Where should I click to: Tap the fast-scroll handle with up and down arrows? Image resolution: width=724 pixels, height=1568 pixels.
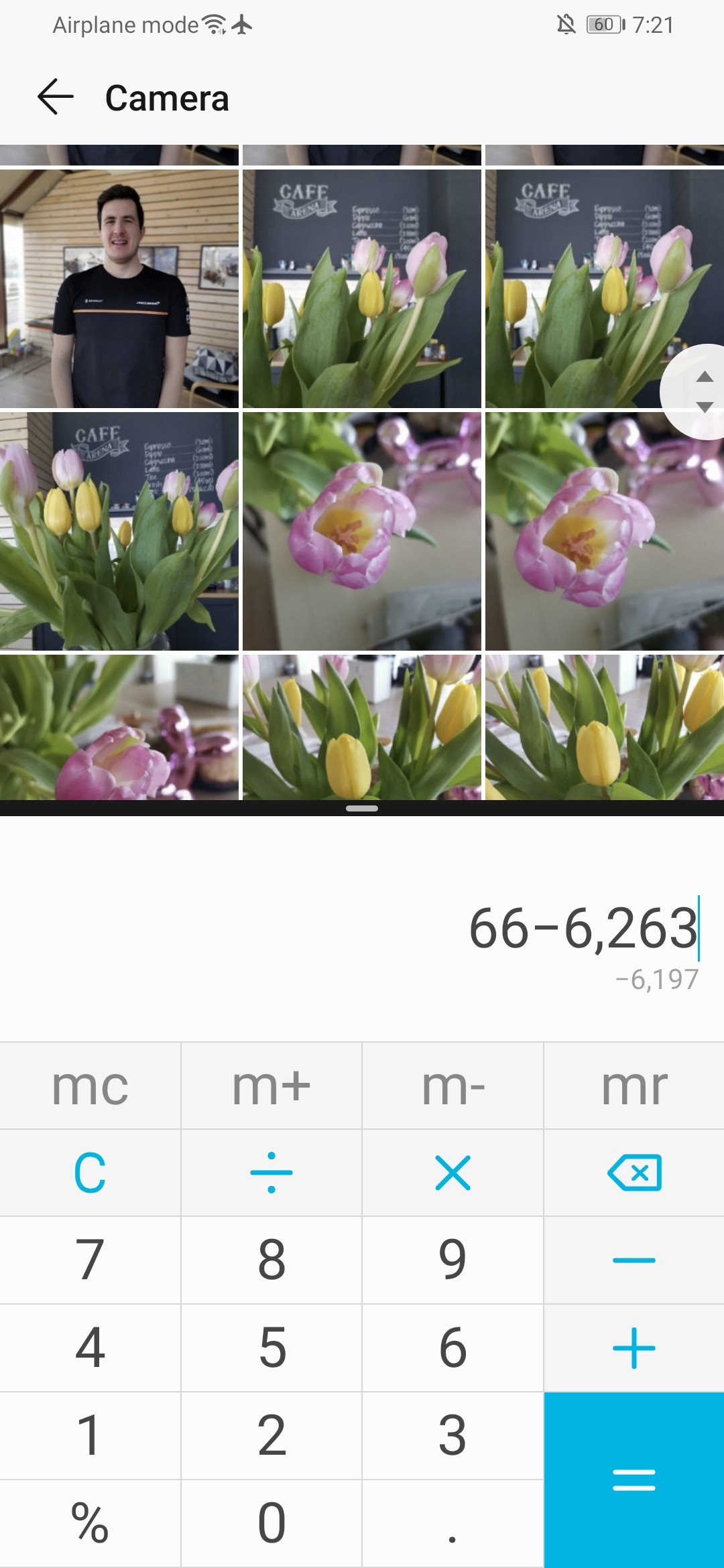(x=695, y=392)
